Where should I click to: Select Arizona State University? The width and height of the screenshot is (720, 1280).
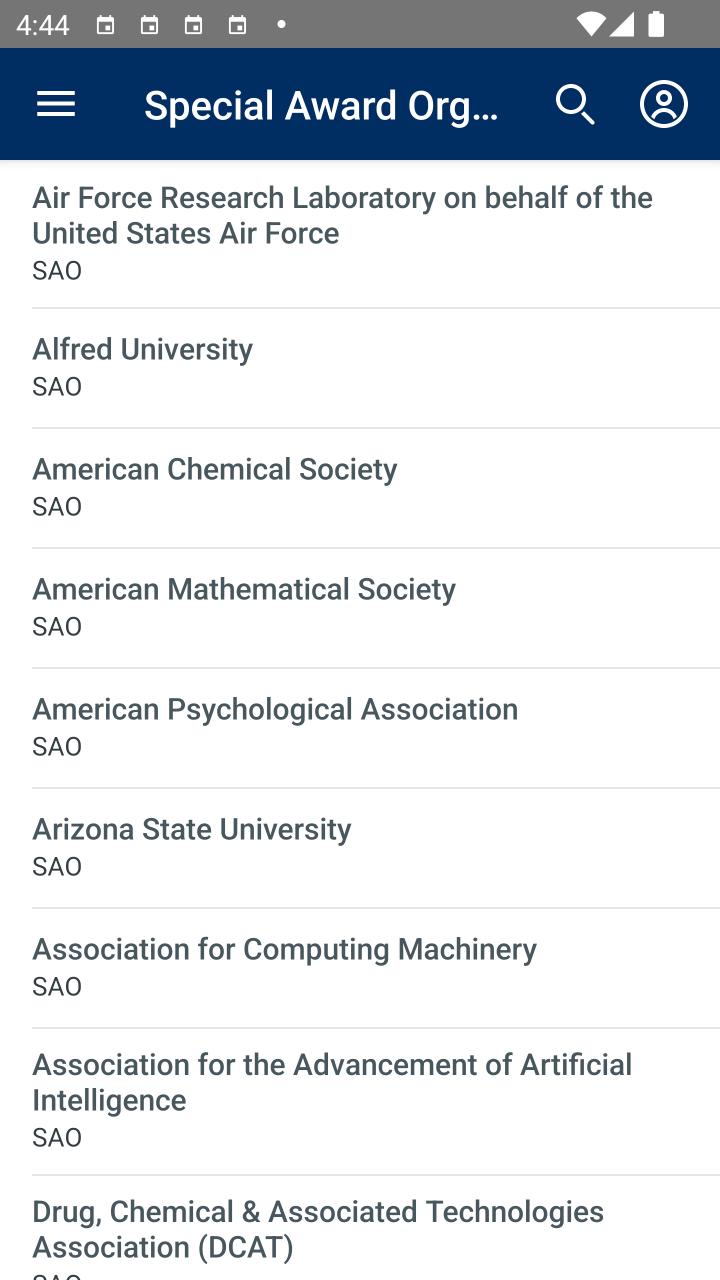(360, 848)
